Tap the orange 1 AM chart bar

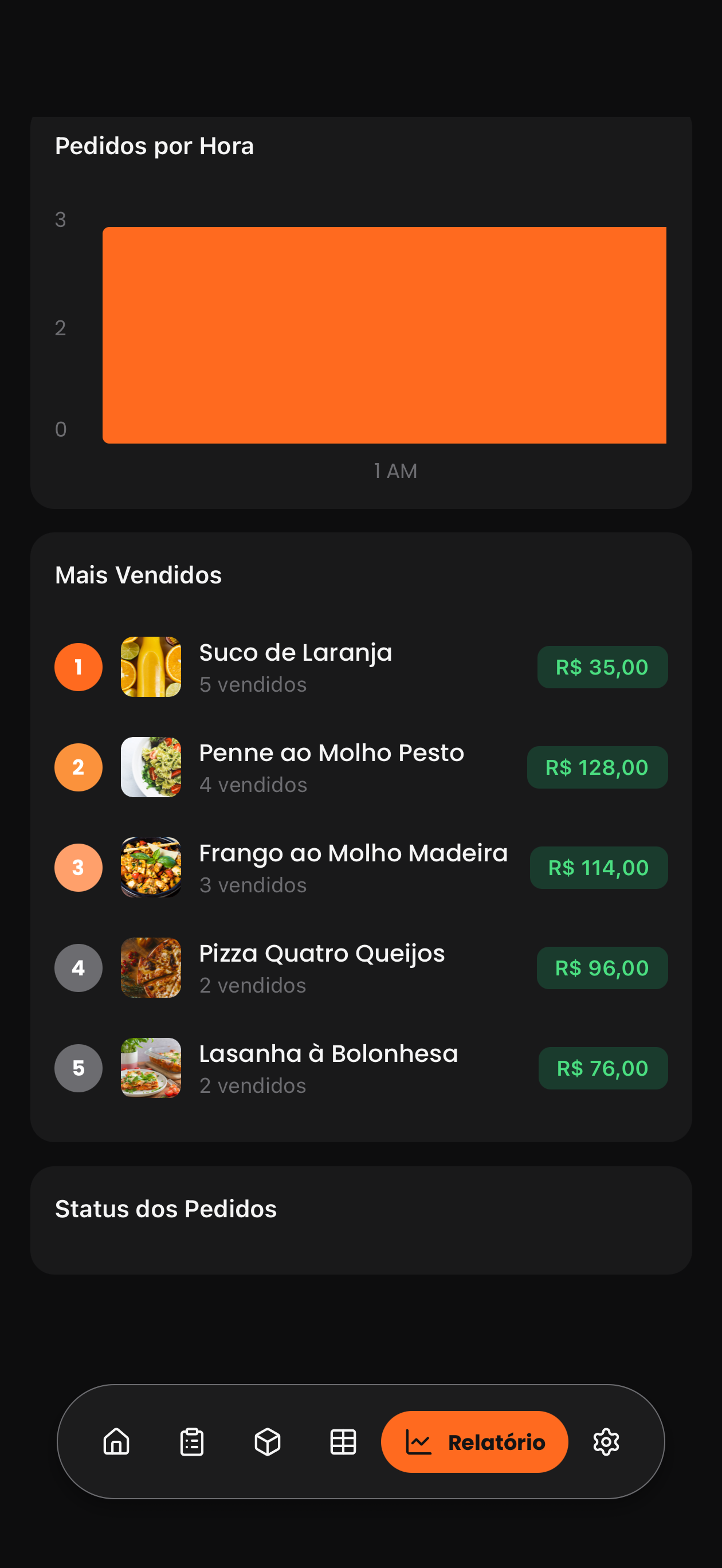tap(384, 333)
